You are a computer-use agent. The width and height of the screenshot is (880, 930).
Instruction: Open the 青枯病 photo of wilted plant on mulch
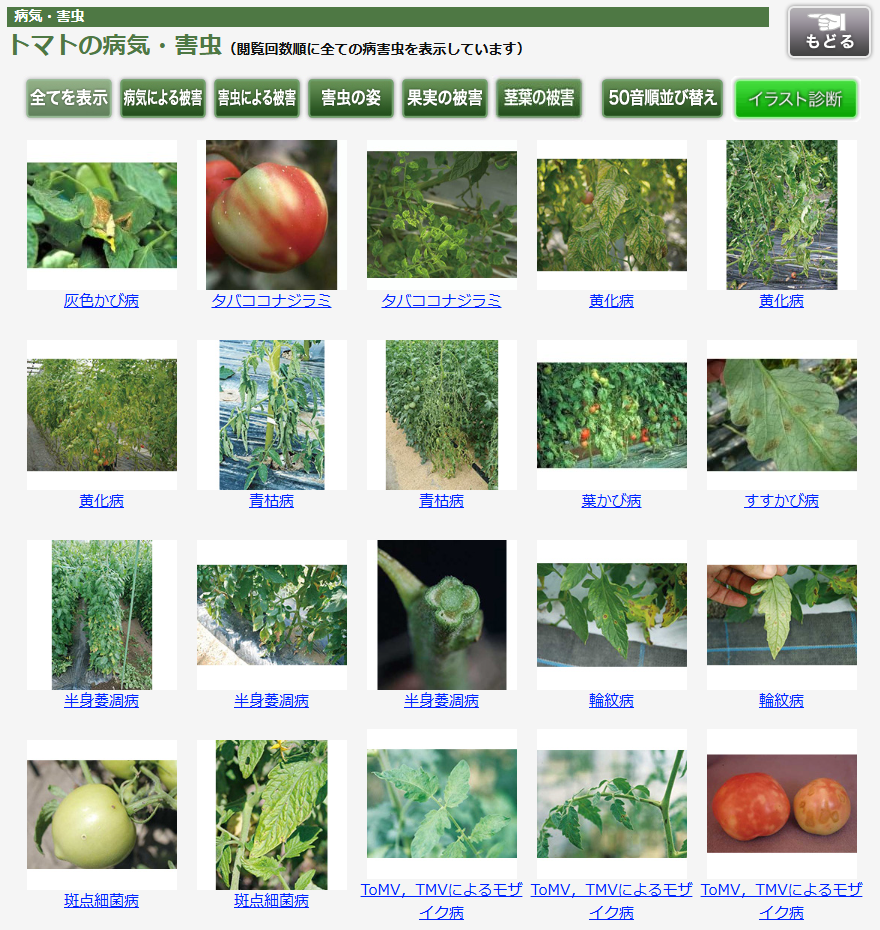(x=271, y=415)
